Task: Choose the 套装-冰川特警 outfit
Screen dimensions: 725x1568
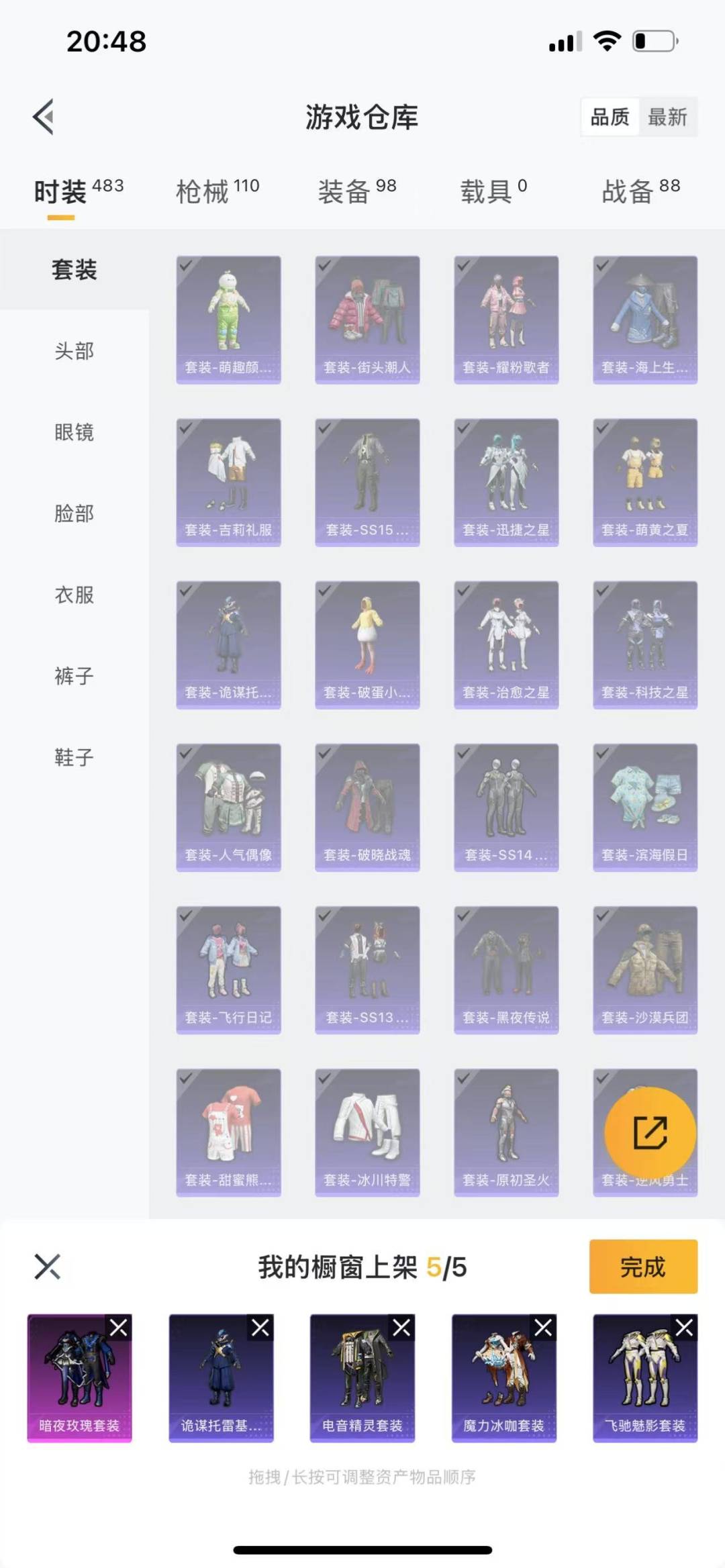Action: (x=367, y=1132)
